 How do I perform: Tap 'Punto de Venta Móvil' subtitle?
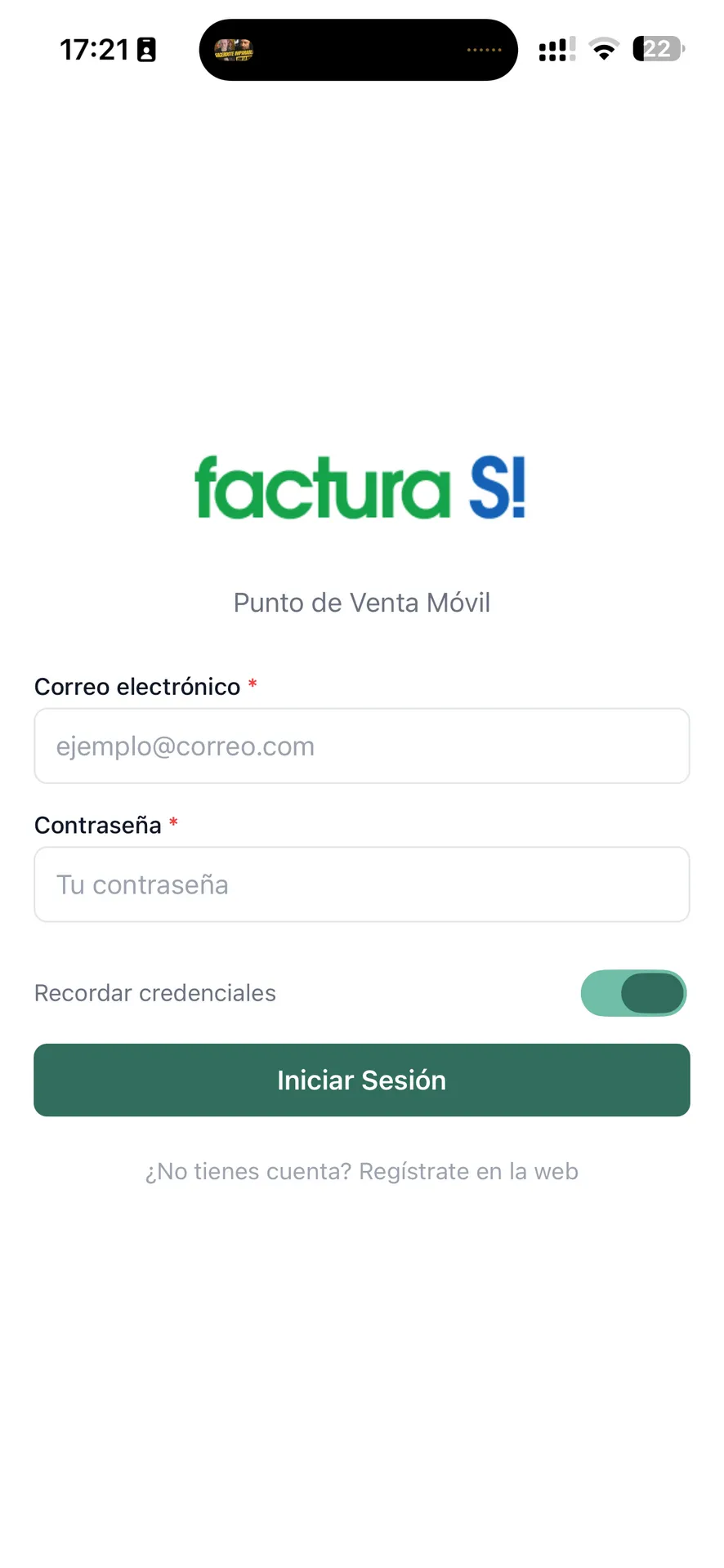[x=361, y=602]
